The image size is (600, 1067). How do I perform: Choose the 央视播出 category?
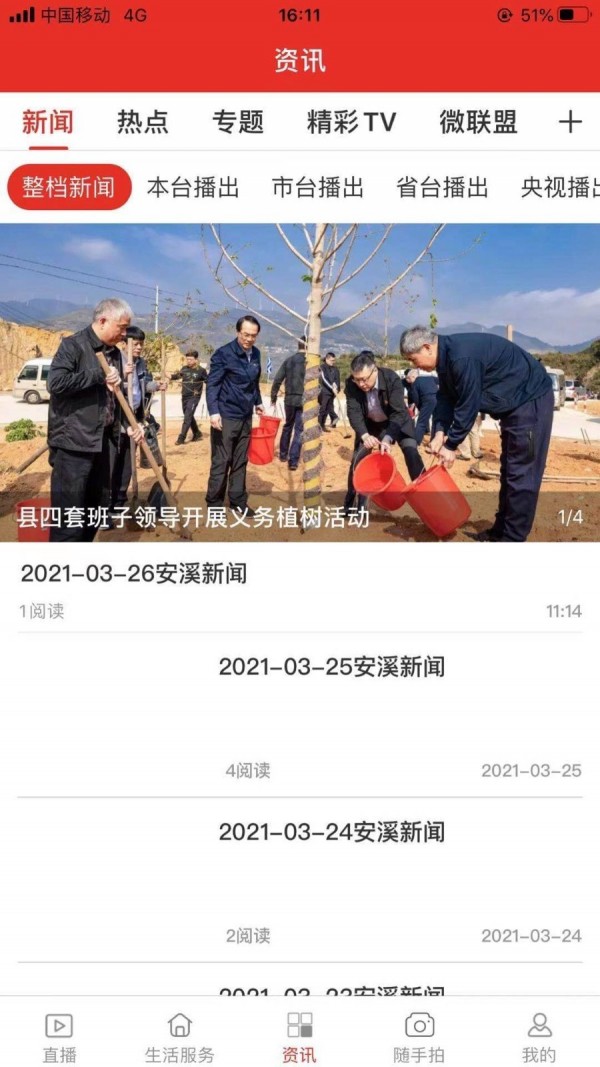tap(560, 187)
